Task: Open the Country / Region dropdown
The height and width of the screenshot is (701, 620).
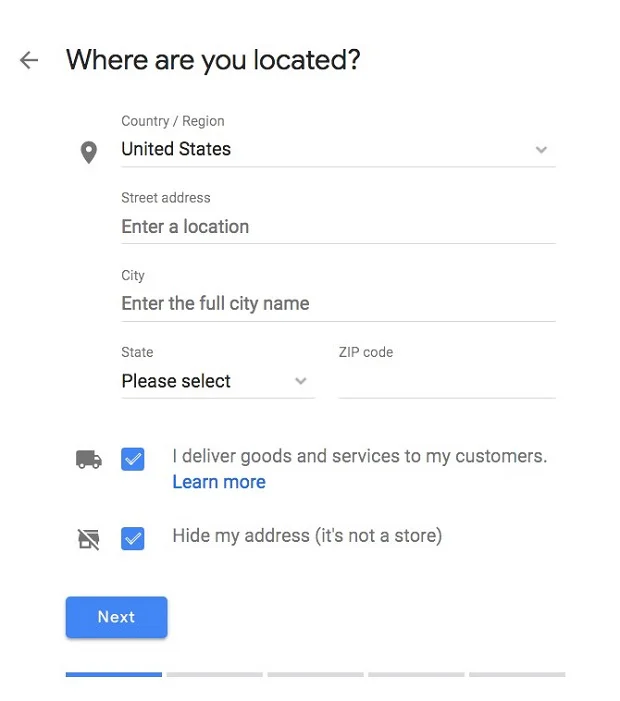Action: pyautogui.click(x=337, y=149)
